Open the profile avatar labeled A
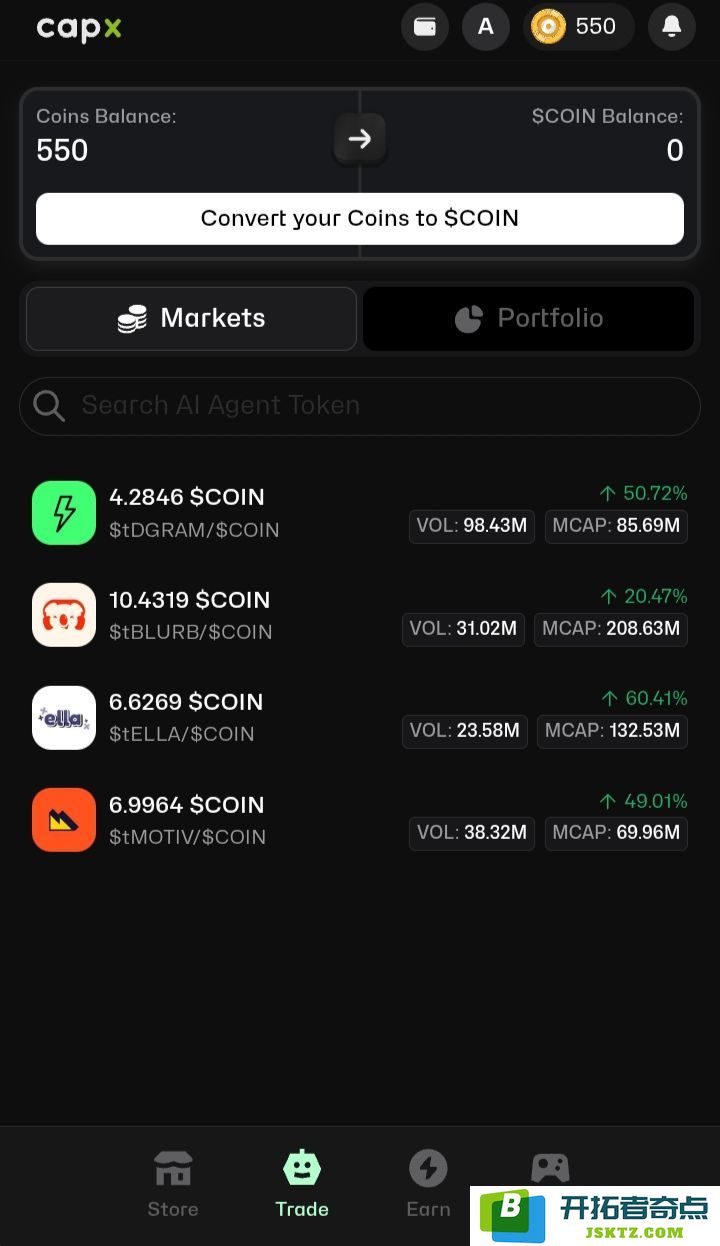This screenshot has height=1246, width=720. pyautogui.click(x=486, y=27)
